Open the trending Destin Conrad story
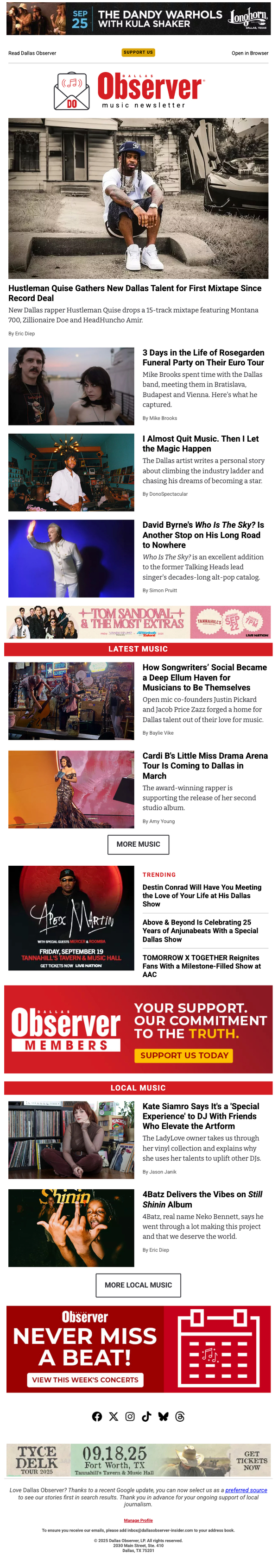 tap(202, 895)
